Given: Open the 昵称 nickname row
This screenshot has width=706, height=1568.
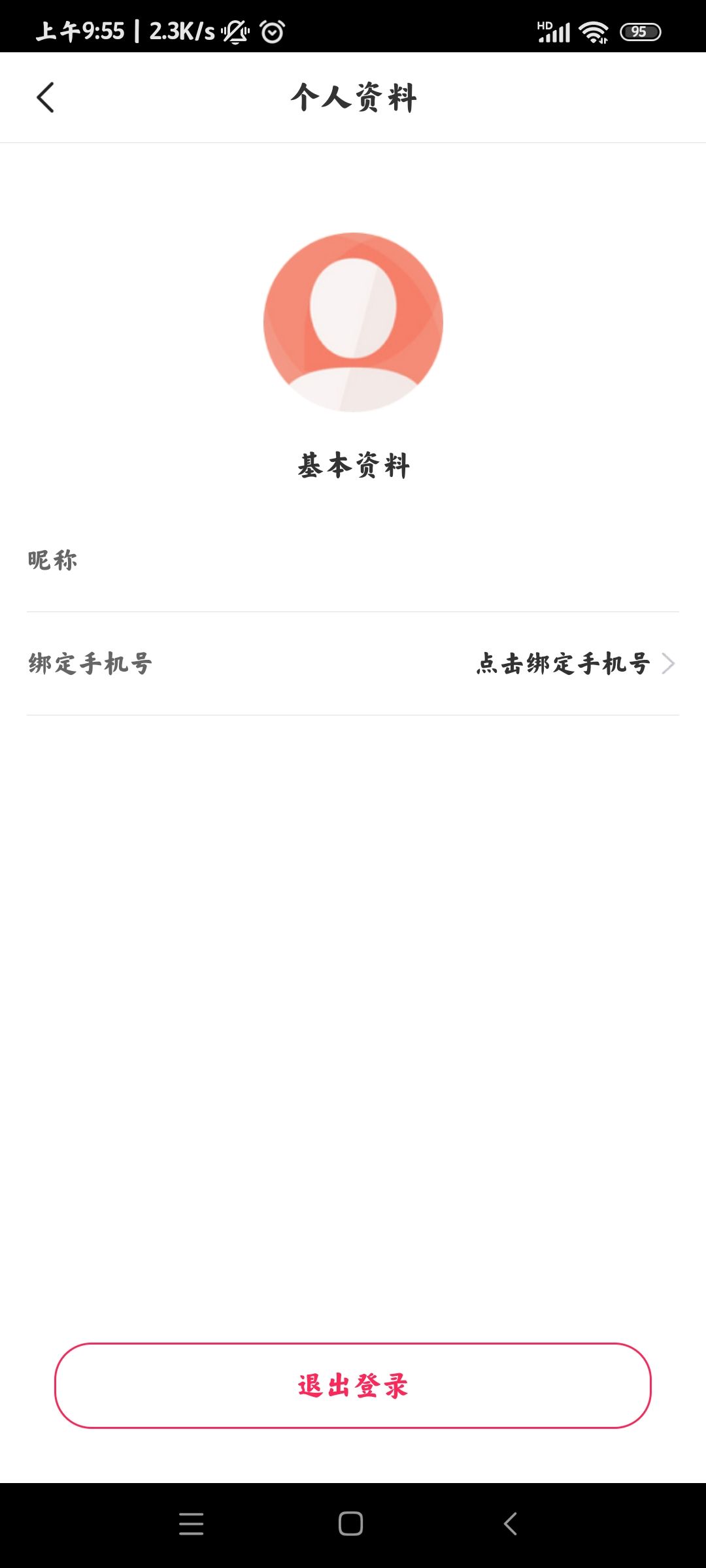Looking at the screenshot, I should tap(353, 561).
